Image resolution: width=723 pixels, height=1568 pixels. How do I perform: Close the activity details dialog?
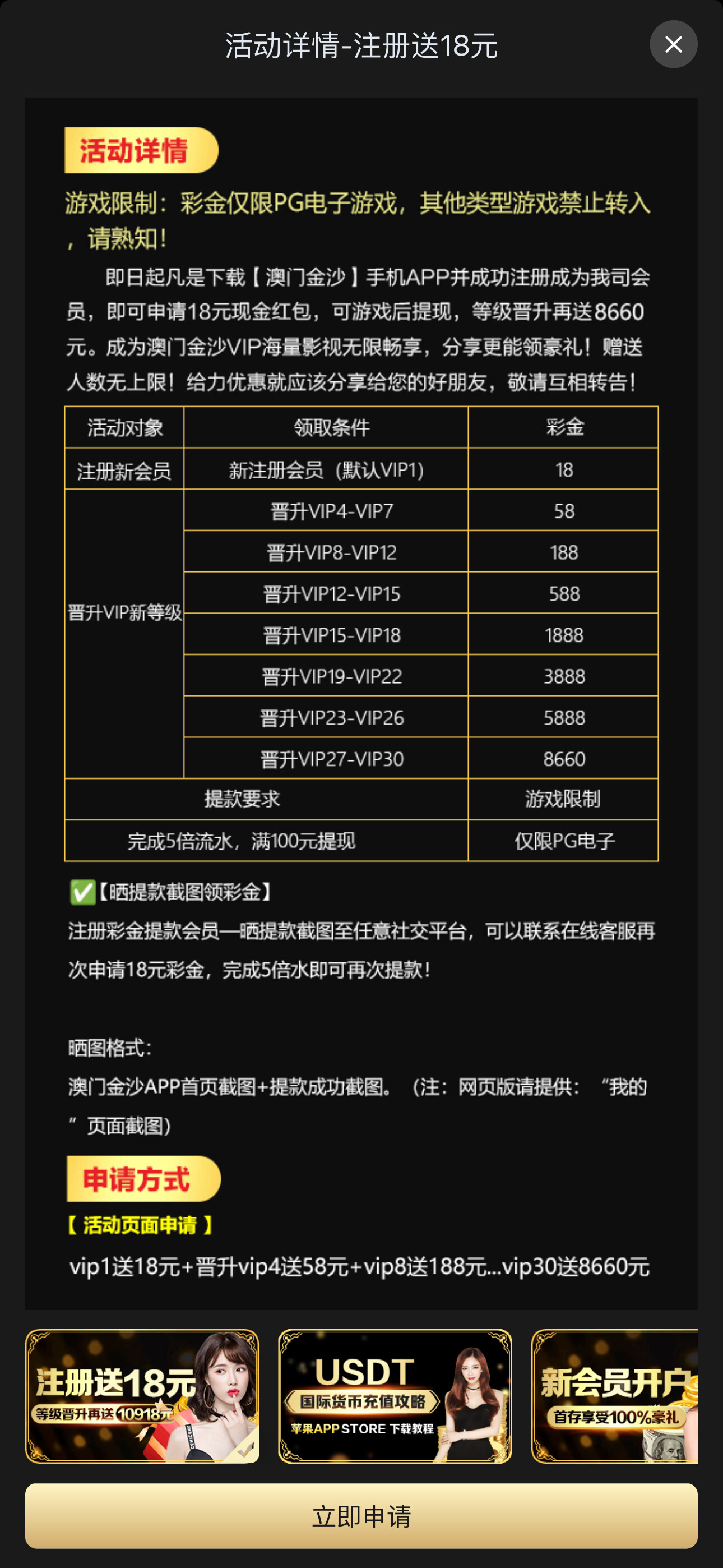click(673, 44)
